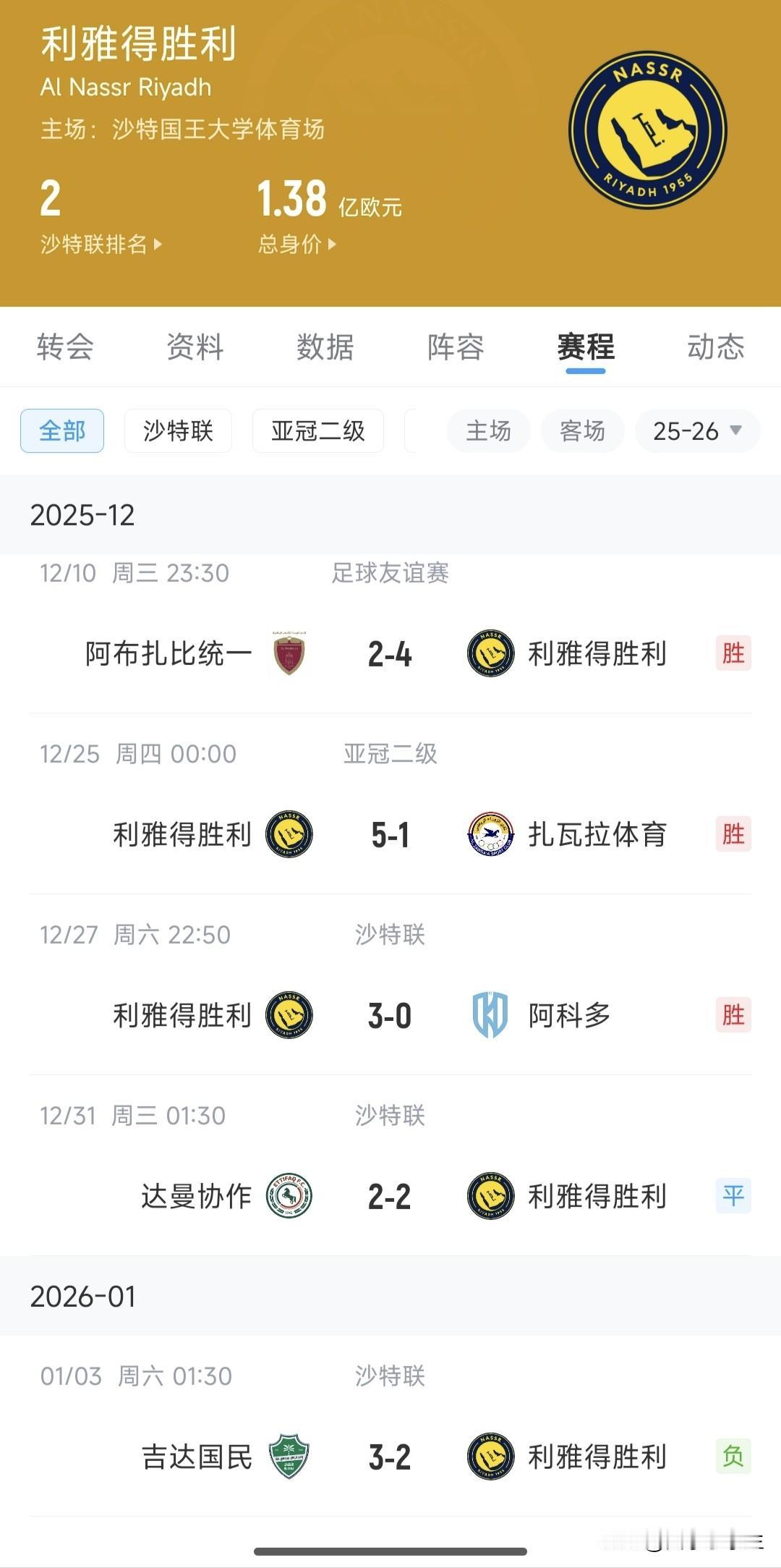Click the 3-2 score of the 吉达国民 match

pos(390,1457)
